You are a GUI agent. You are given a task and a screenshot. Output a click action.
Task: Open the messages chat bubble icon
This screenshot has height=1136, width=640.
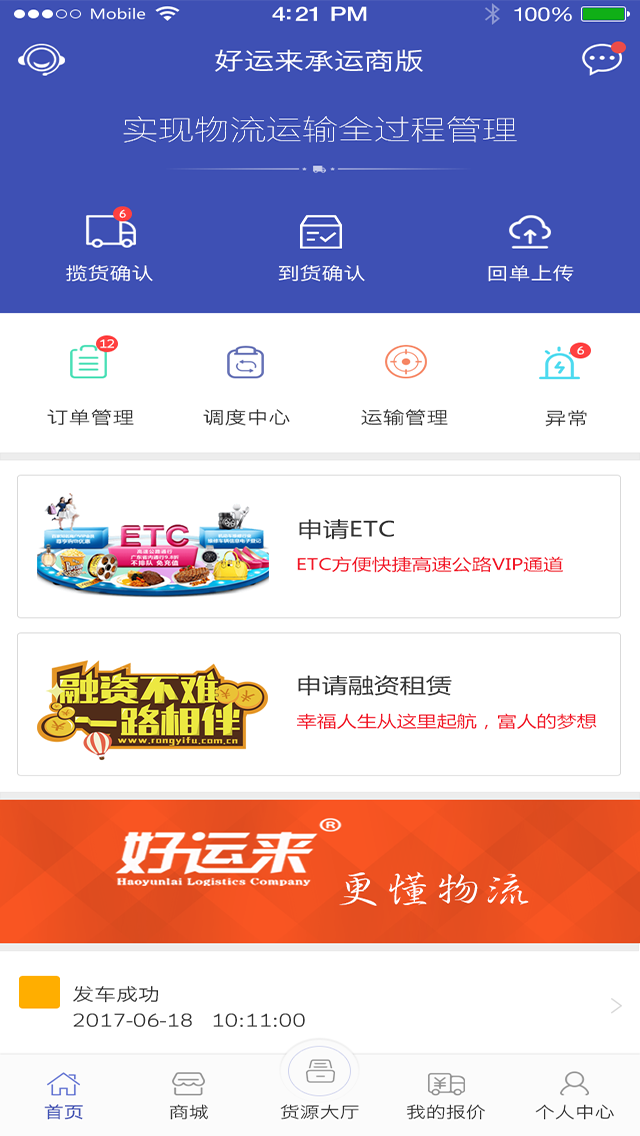[602, 60]
